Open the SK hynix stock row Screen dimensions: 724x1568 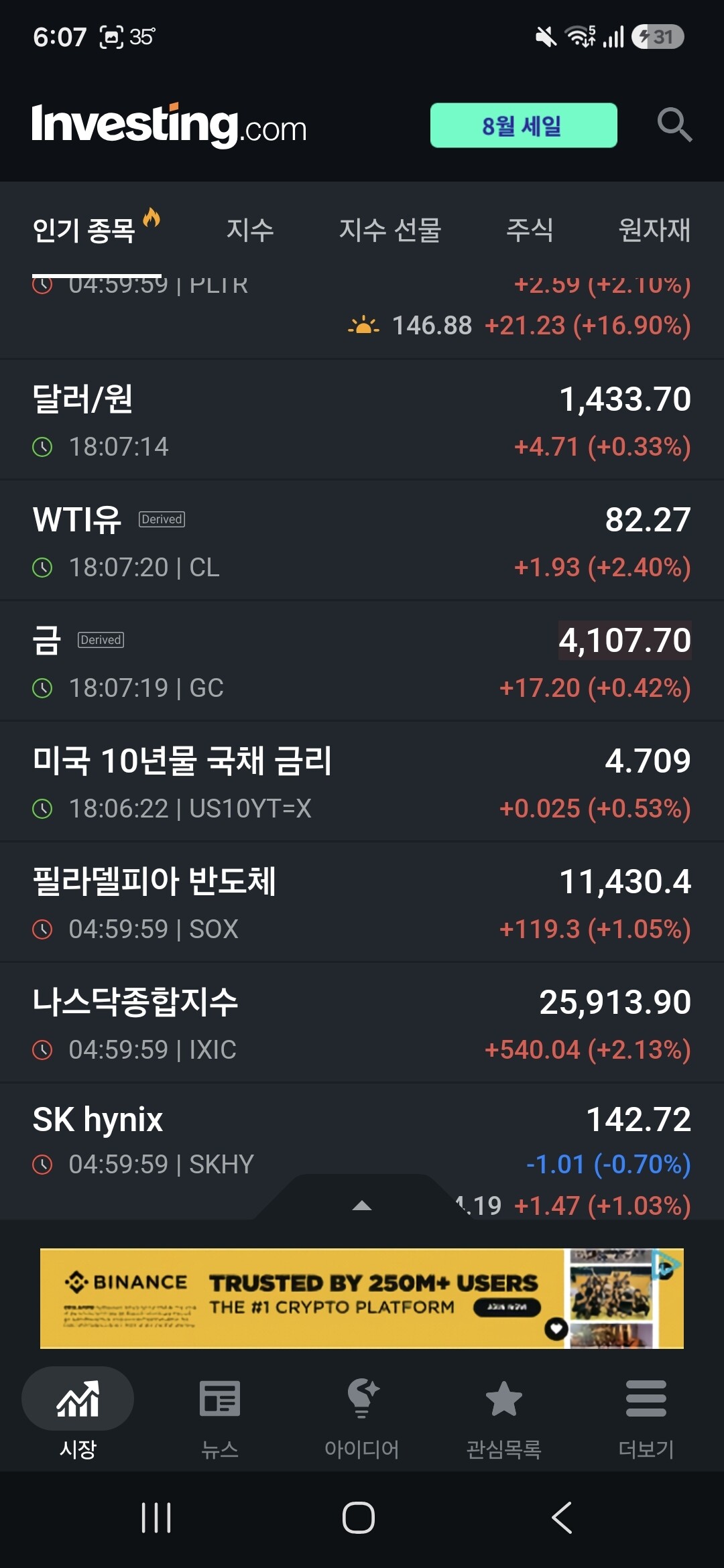[362, 1139]
